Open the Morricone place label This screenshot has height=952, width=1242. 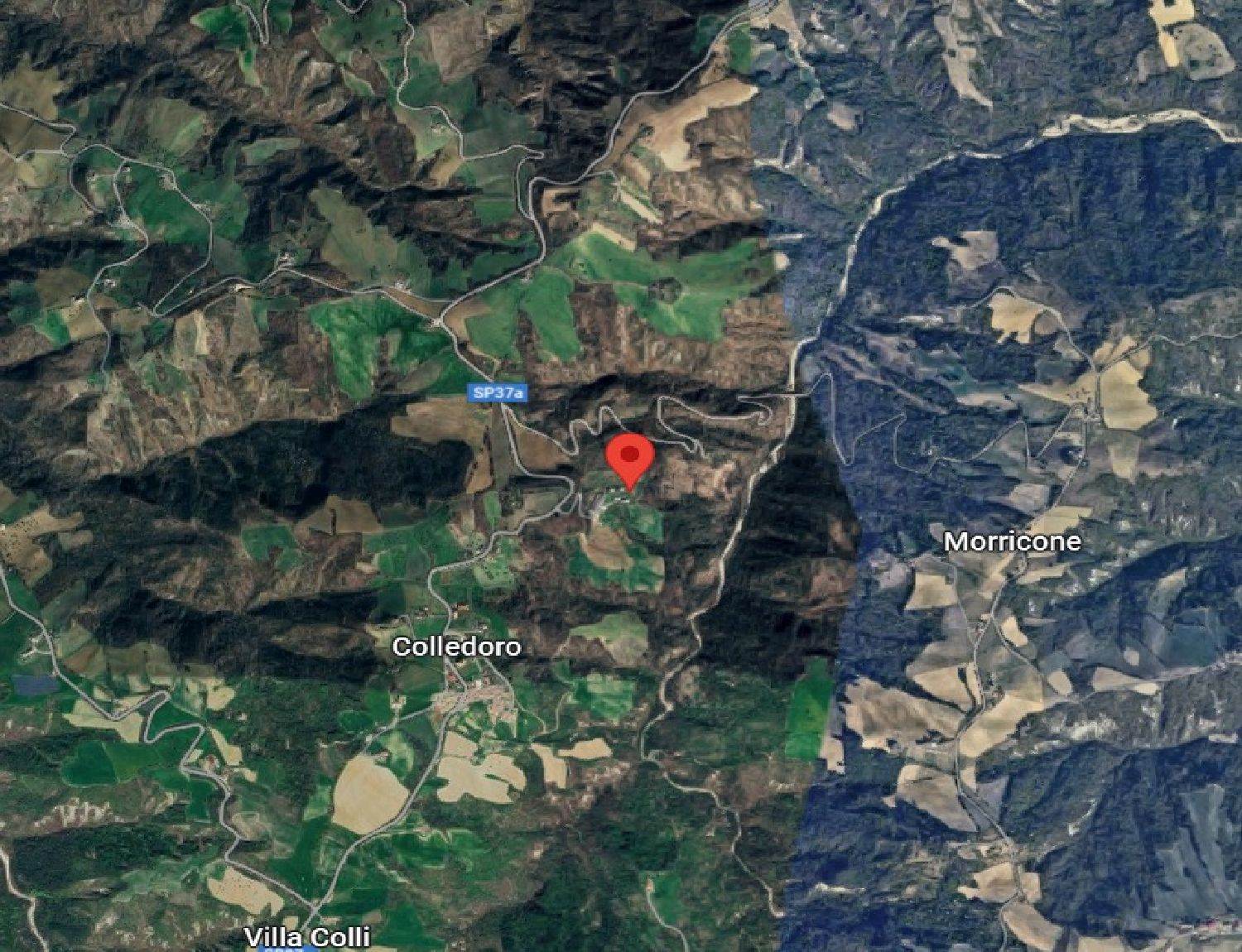[1012, 542]
